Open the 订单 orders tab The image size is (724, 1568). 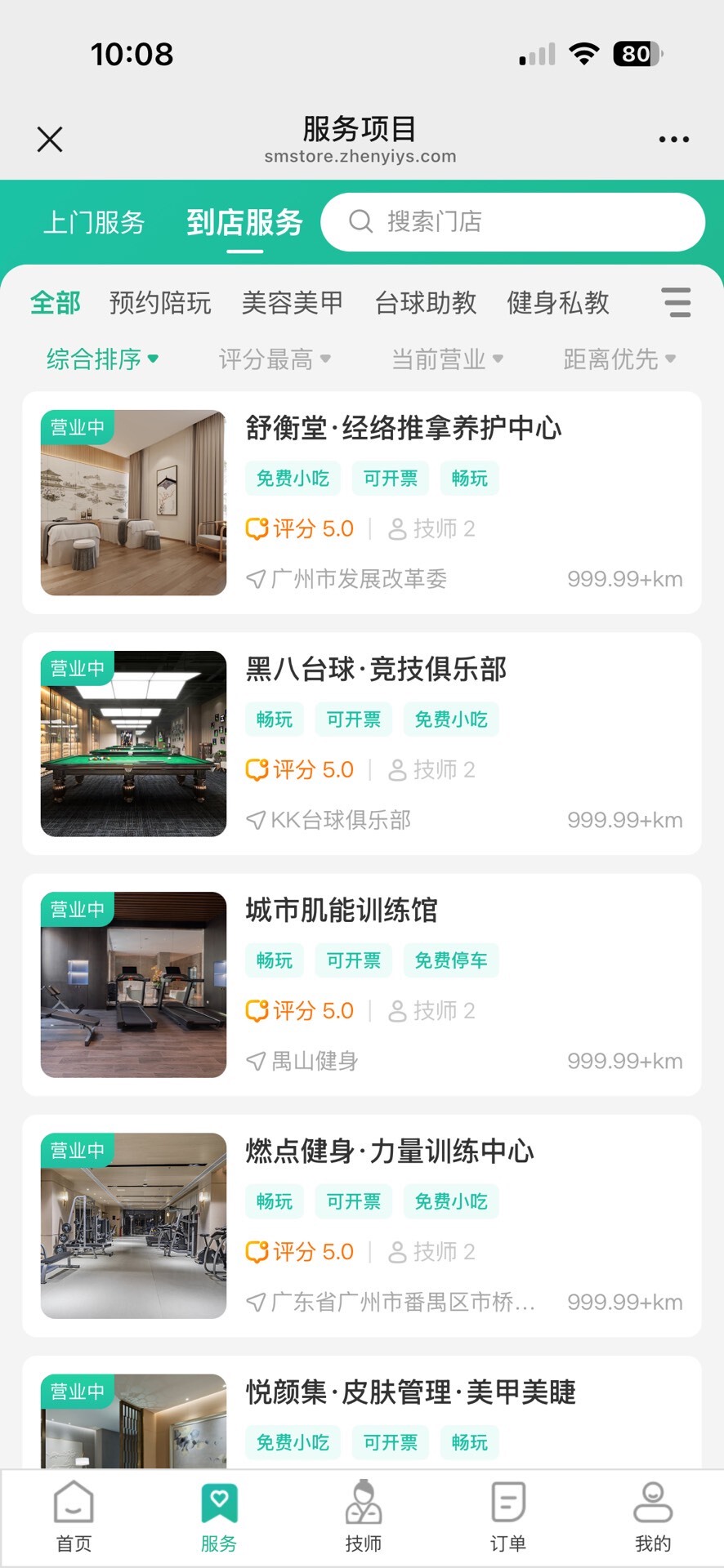tap(507, 1516)
